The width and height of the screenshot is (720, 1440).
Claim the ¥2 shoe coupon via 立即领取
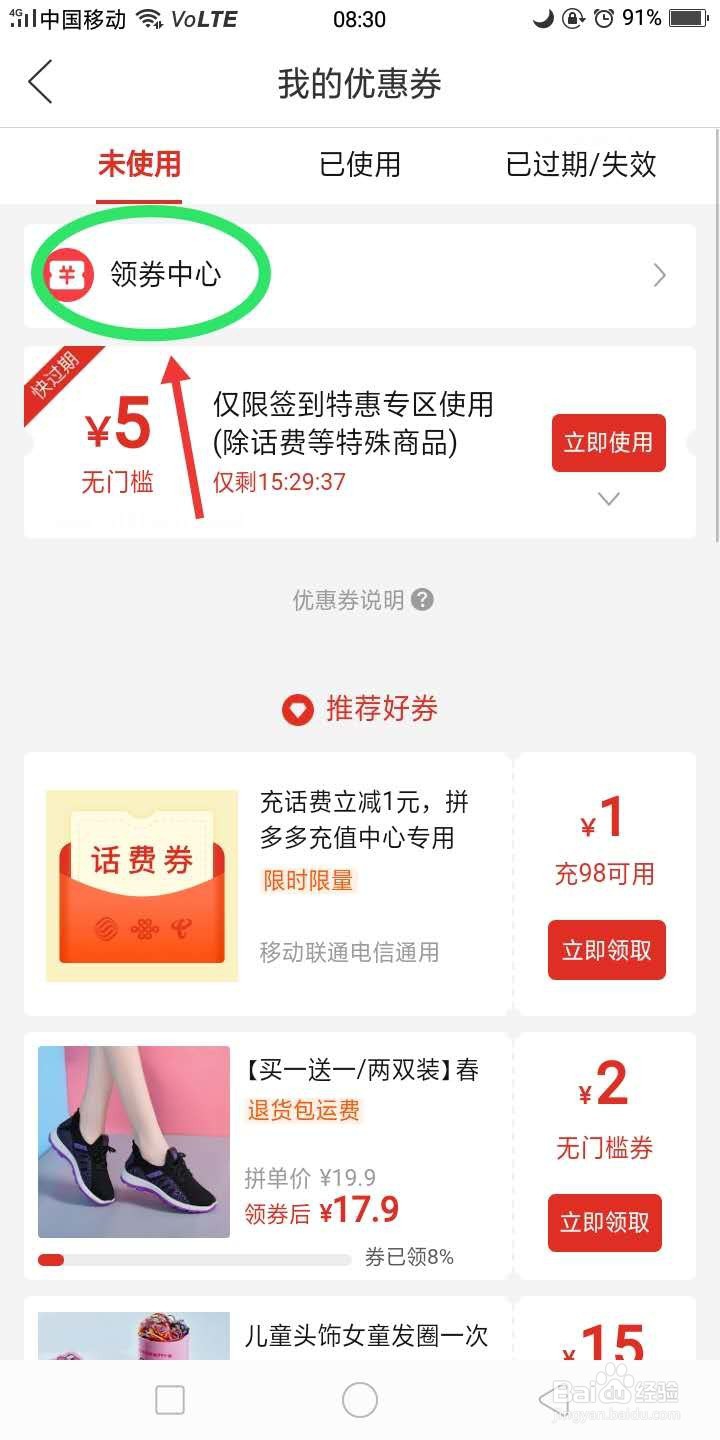click(x=604, y=1222)
